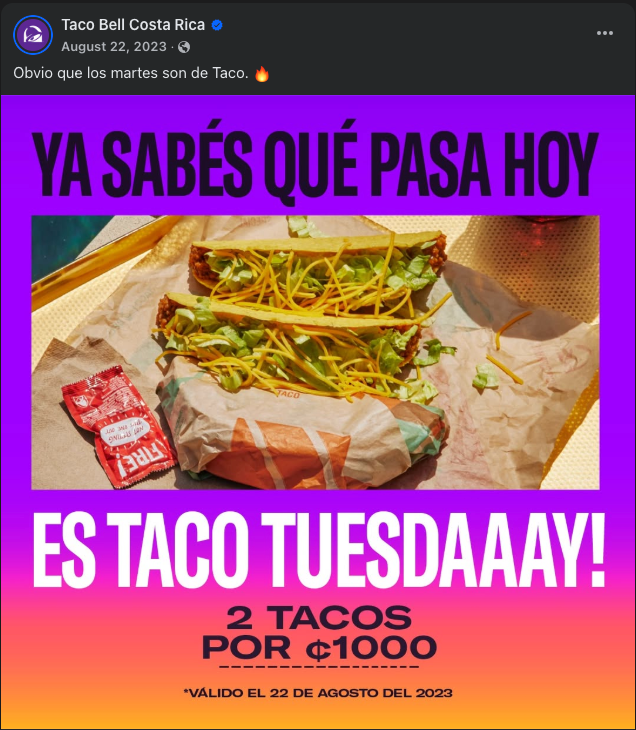The width and height of the screenshot is (636, 730).
Task: Open the August 22, 2023 post timestamp
Action: pyautogui.click(x=115, y=47)
